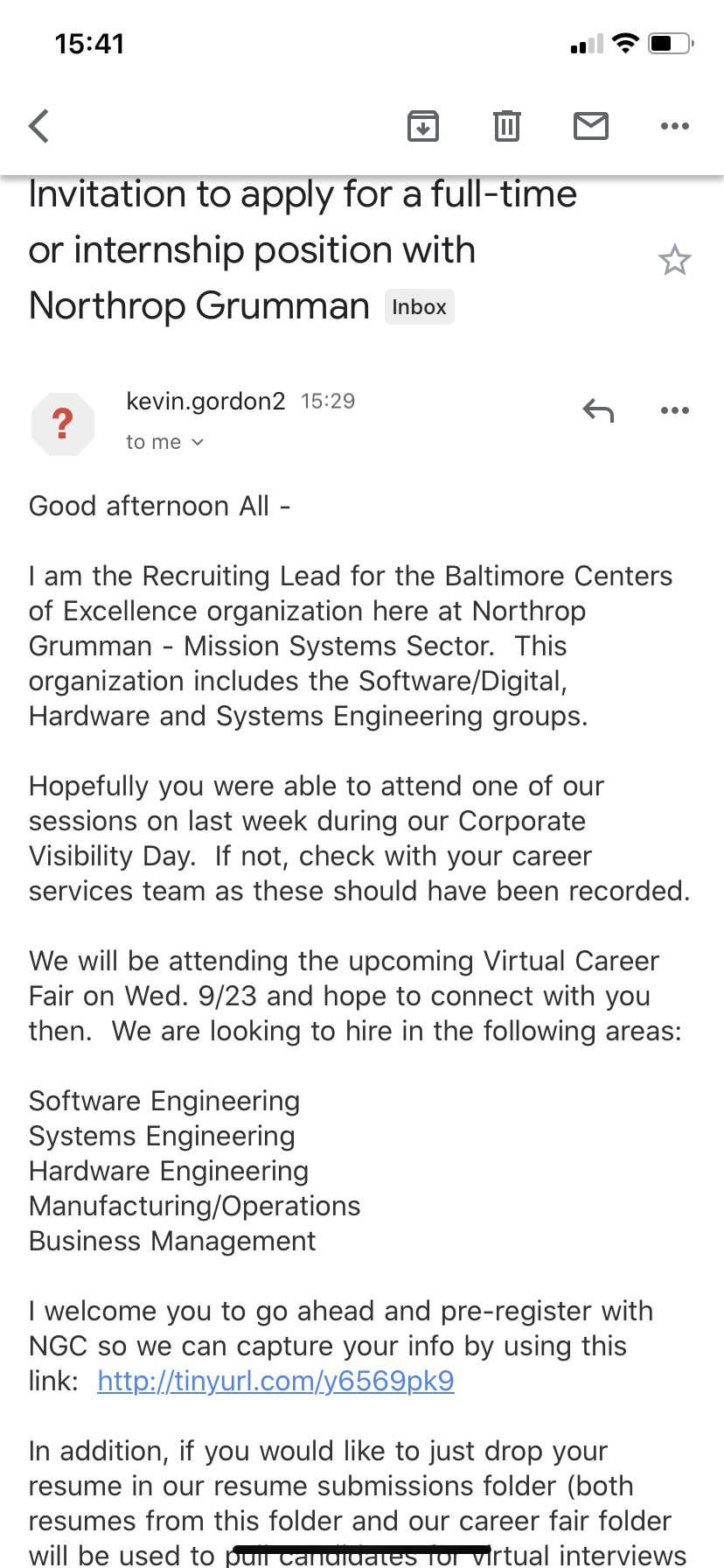Open sender kevin.gordon2's avatar
Image resolution: width=724 pixels, height=1568 pixels.
coord(62,423)
